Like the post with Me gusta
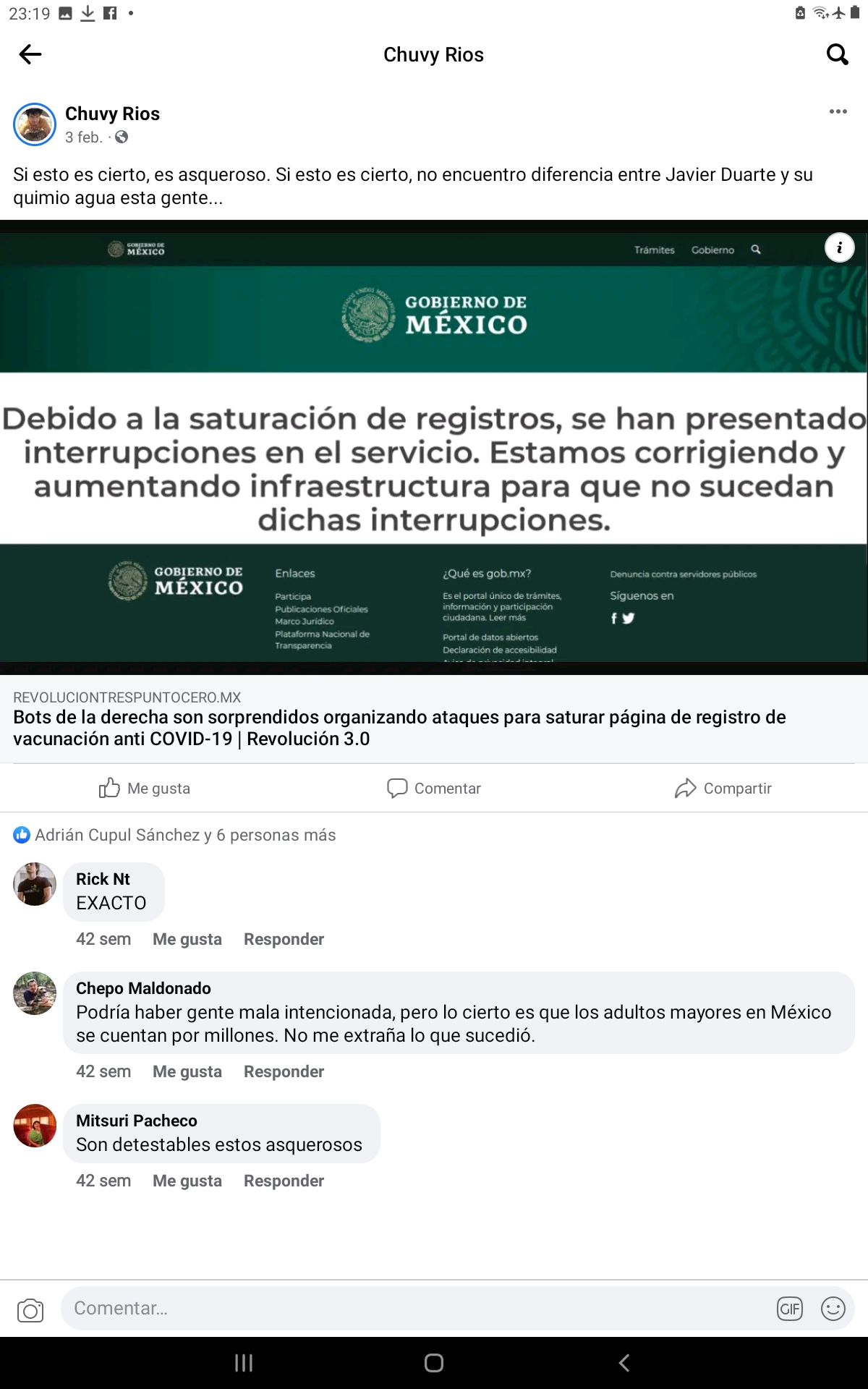This screenshot has width=868, height=1389. pyautogui.click(x=145, y=788)
